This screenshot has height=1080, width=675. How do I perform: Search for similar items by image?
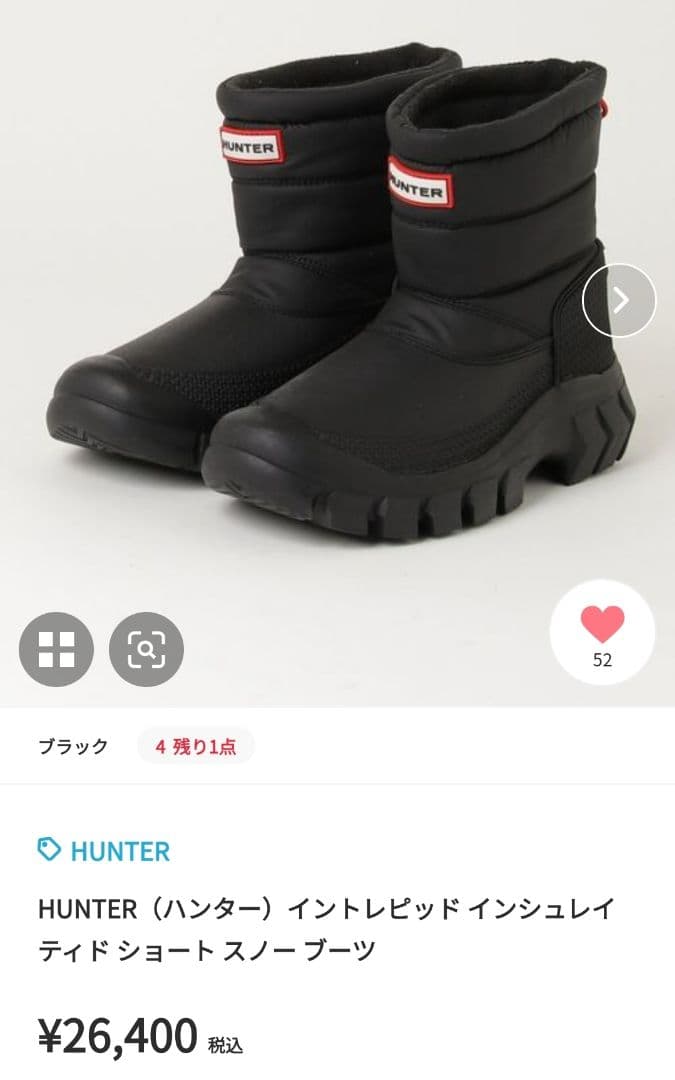(x=146, y=650)
